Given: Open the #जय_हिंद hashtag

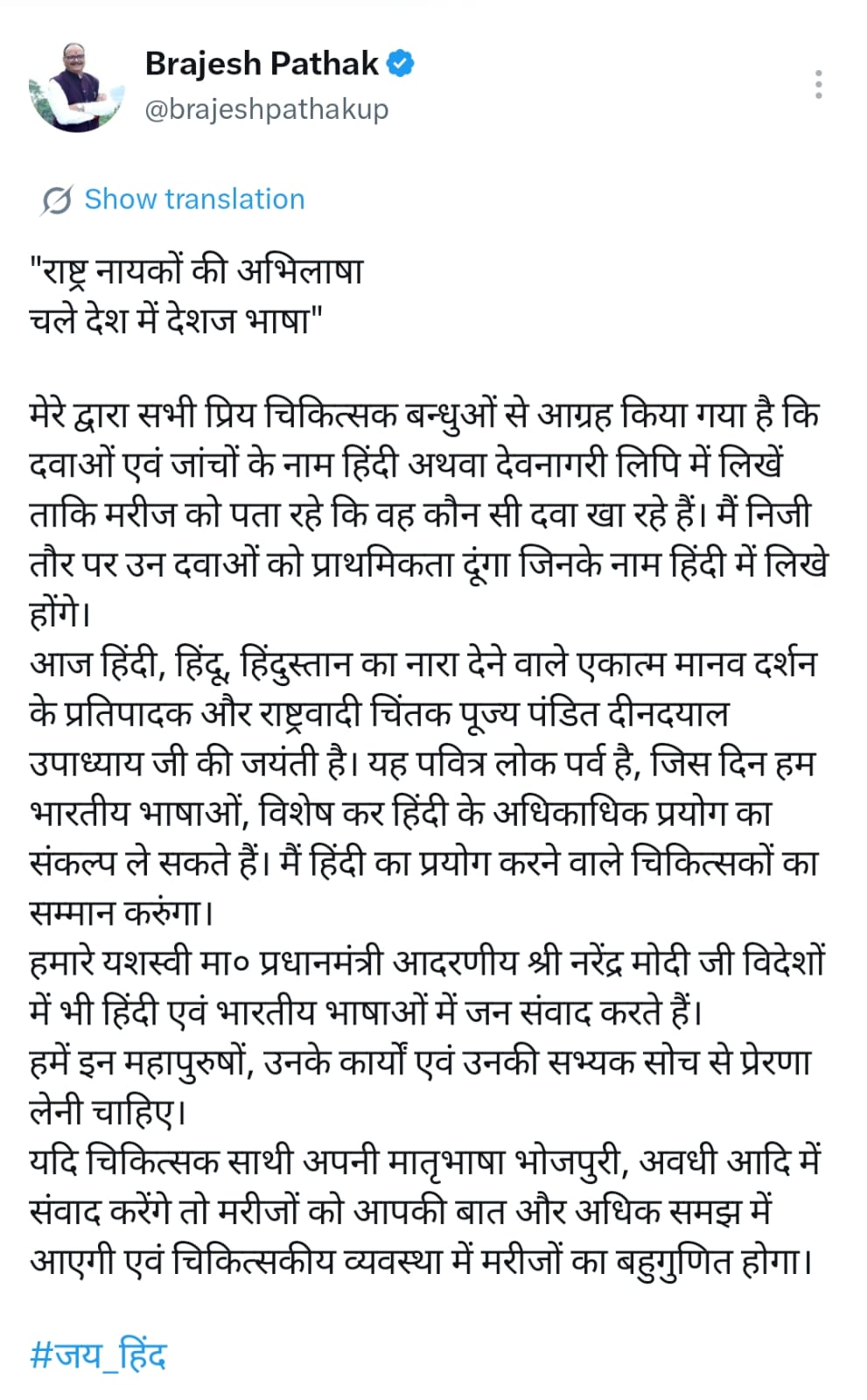Looking at the screenshot, I should tap(98, 1354).
